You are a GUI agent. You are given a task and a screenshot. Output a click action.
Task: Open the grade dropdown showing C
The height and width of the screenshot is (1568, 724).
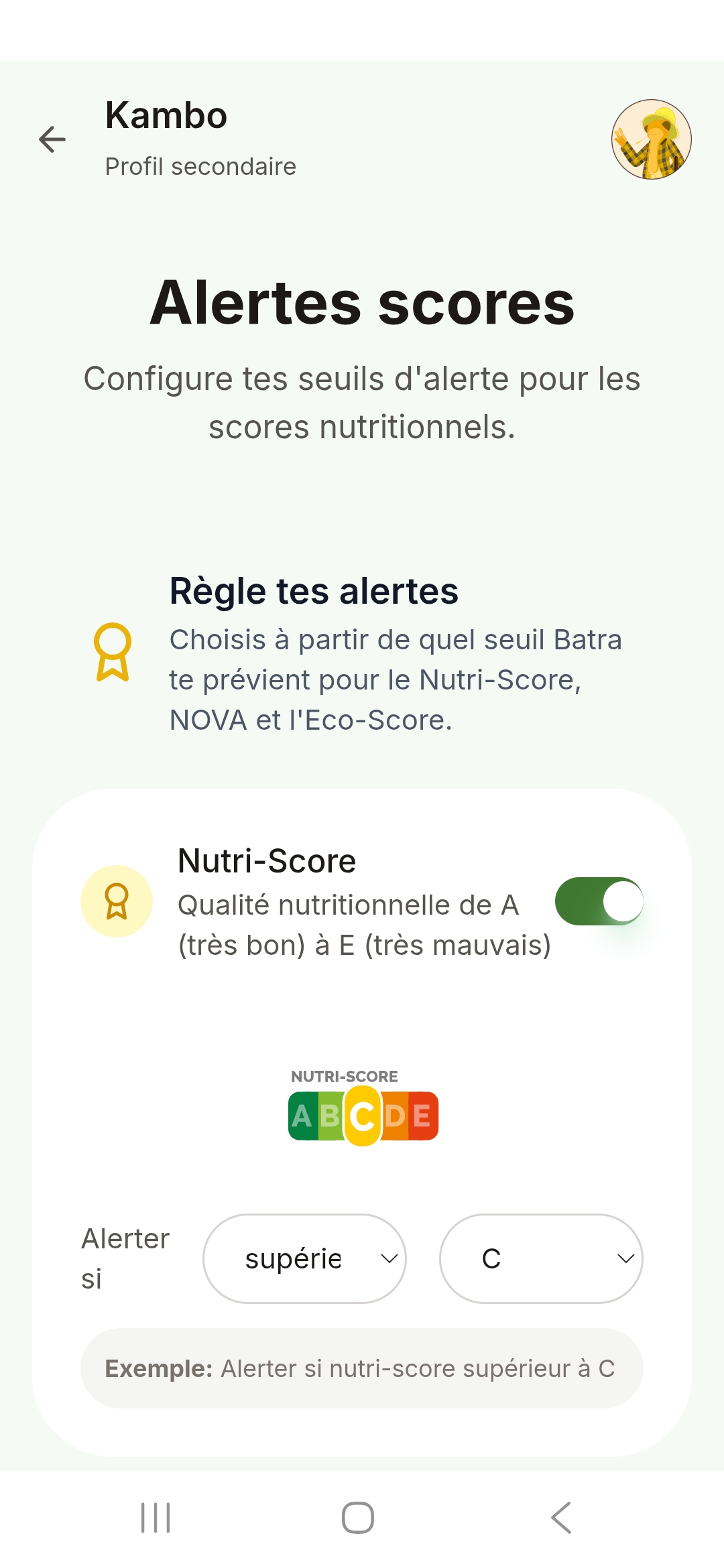pyautogui.click(x=541, y=1258)
